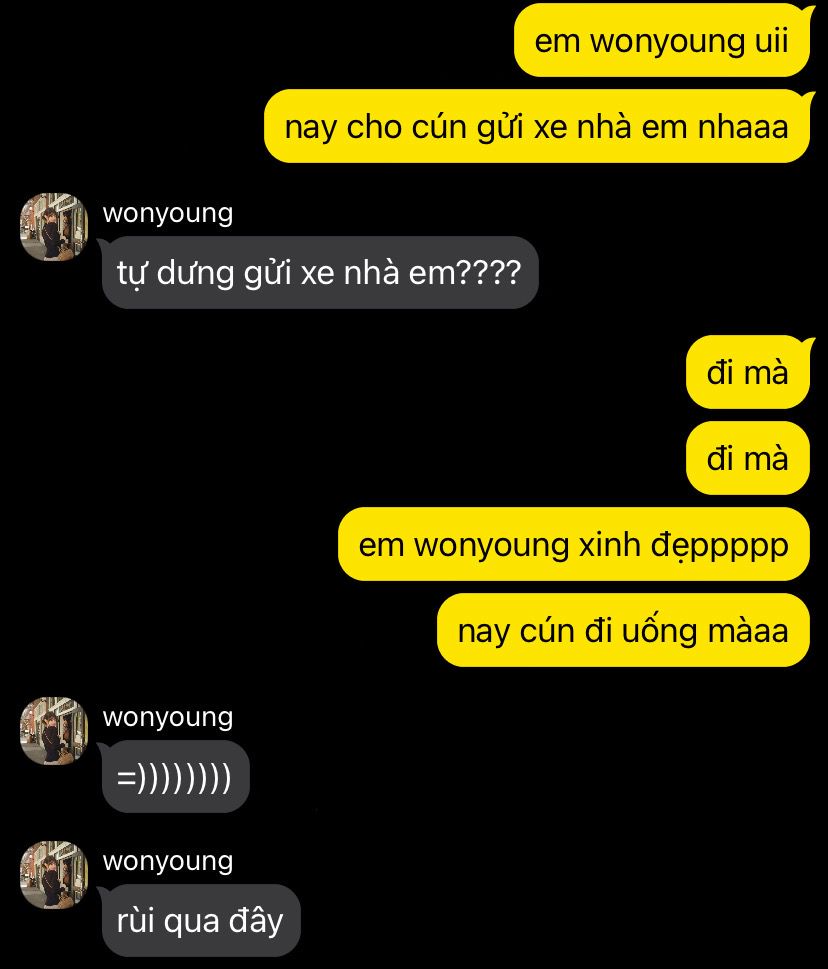Screen dimensions: 828x969
Task: Open wonyoung's avatar beside "tự dưng gửi xe" message
Action: 54,228
